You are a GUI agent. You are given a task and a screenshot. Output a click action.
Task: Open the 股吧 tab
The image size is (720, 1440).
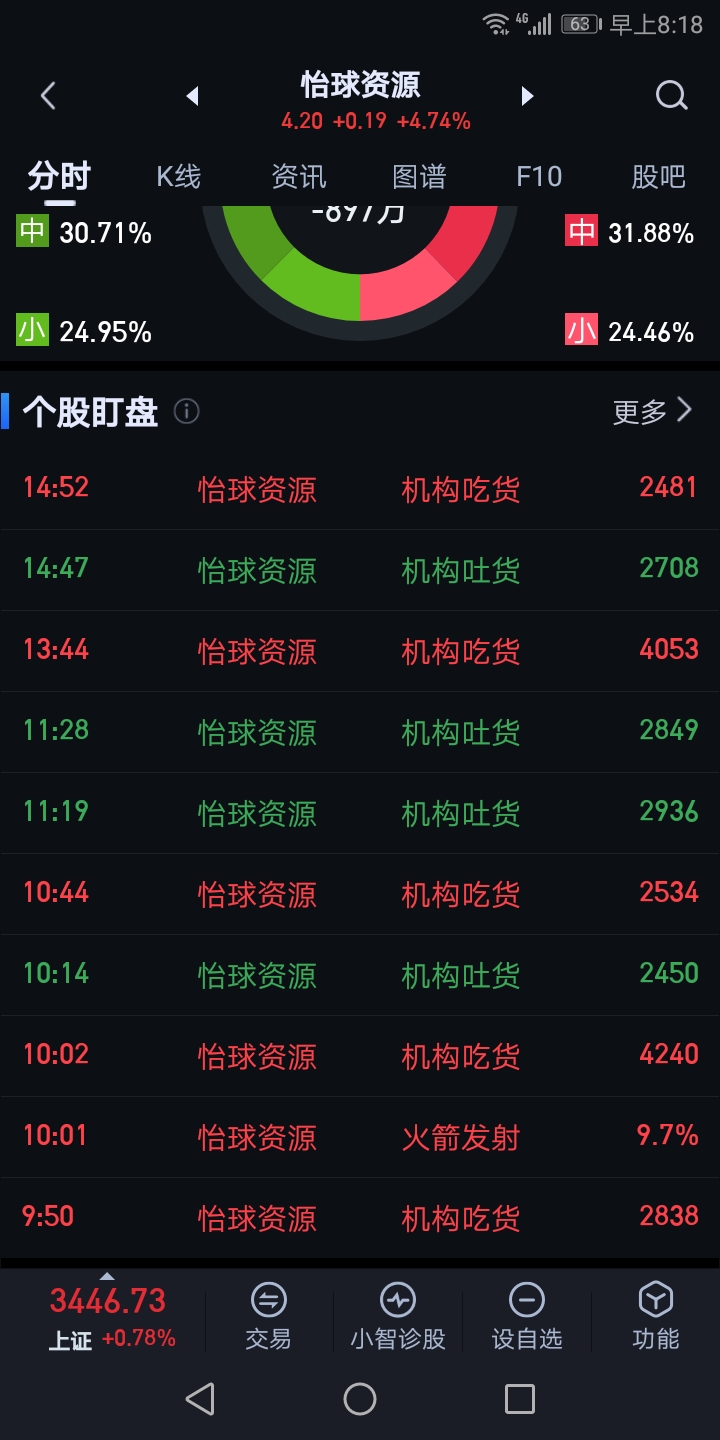pos(659,177)
